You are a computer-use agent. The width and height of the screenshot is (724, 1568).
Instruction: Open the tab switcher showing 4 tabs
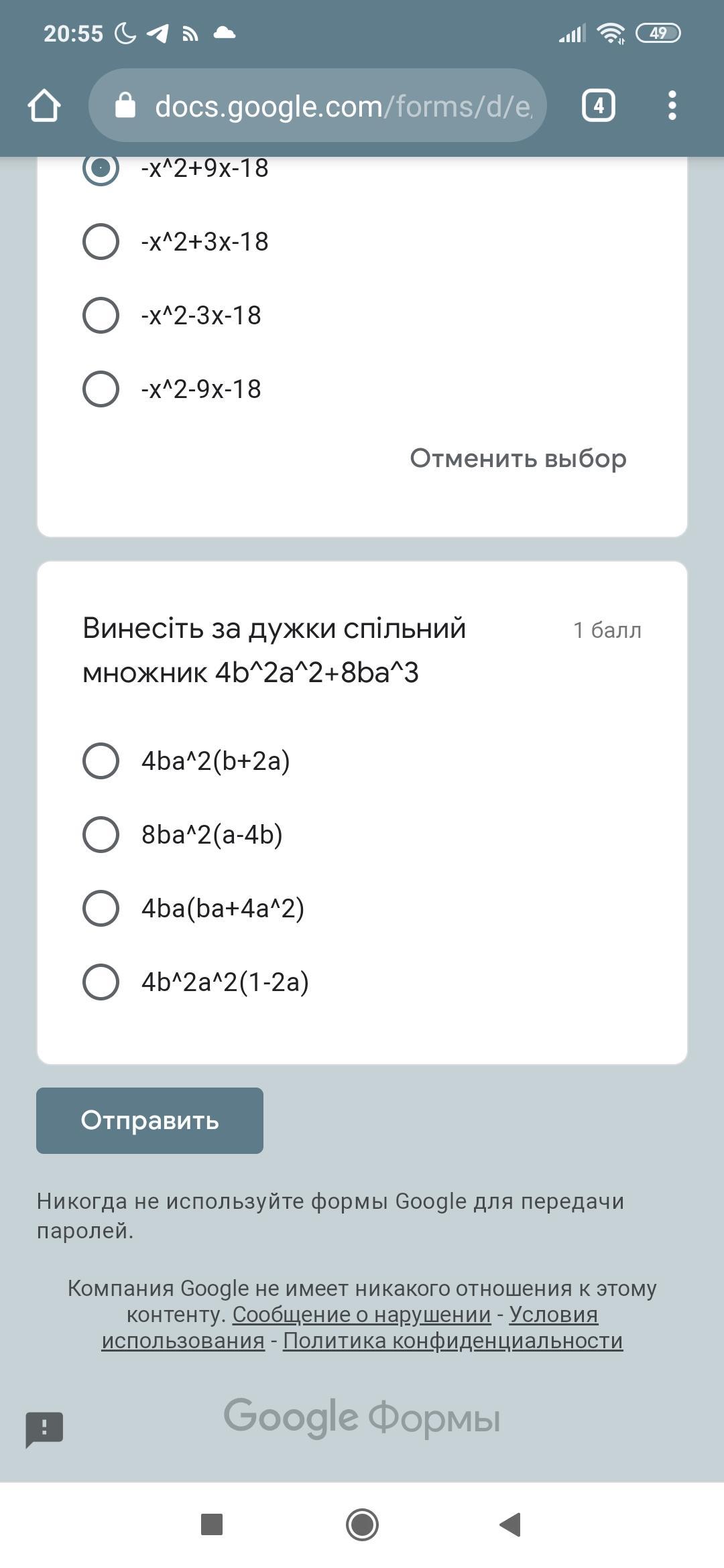(598, 106)
